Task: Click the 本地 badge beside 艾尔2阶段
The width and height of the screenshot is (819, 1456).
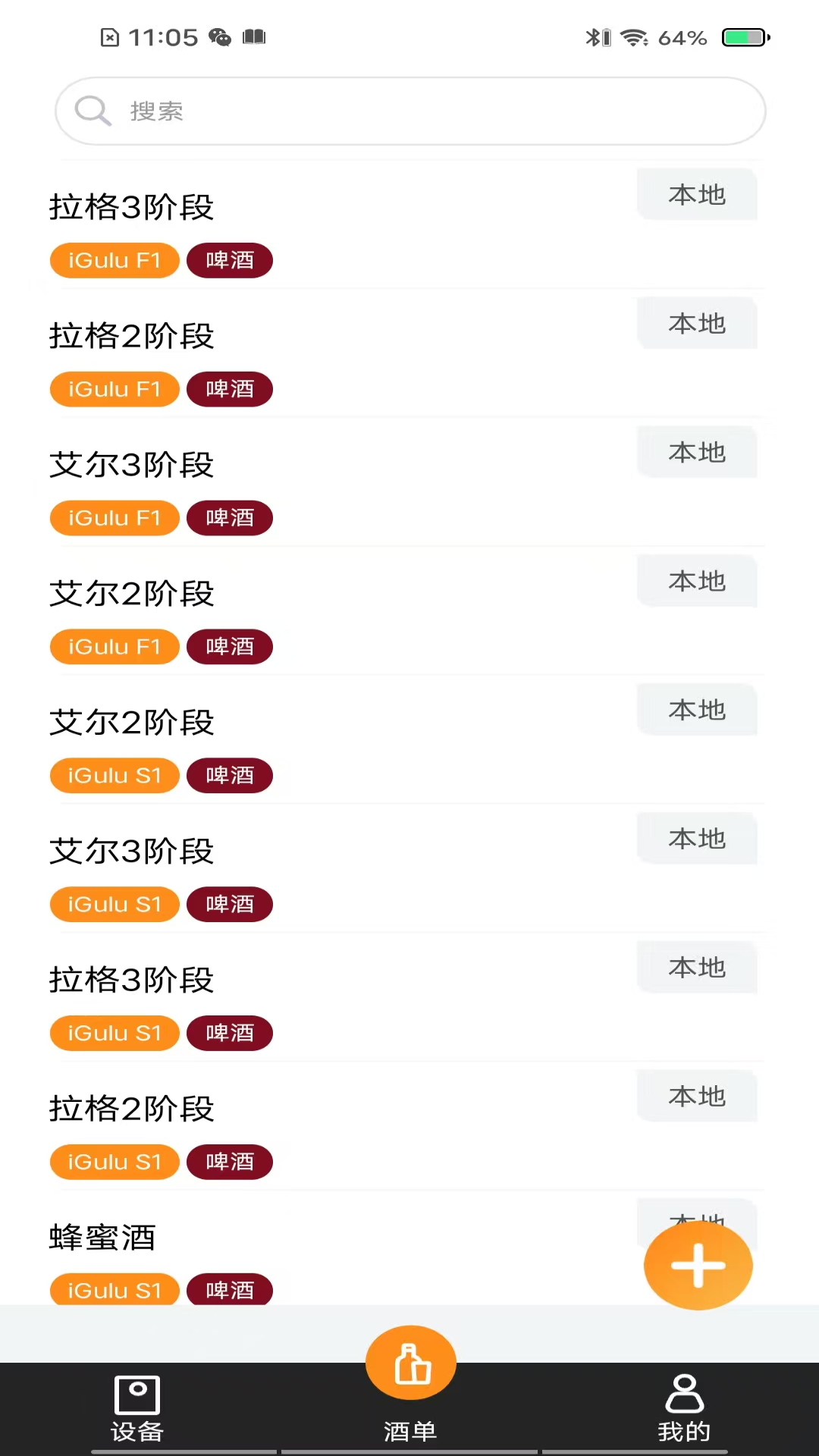Action: pyautogui.click(x=696, y=581)
